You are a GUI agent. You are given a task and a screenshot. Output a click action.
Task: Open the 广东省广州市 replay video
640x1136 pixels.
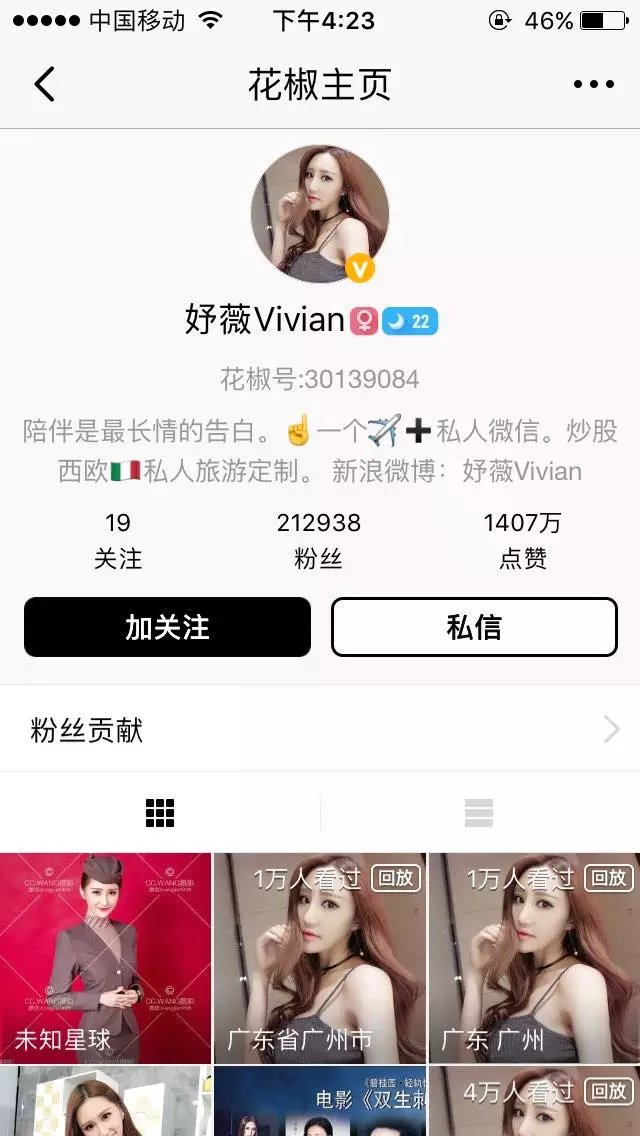coord(320,958)
